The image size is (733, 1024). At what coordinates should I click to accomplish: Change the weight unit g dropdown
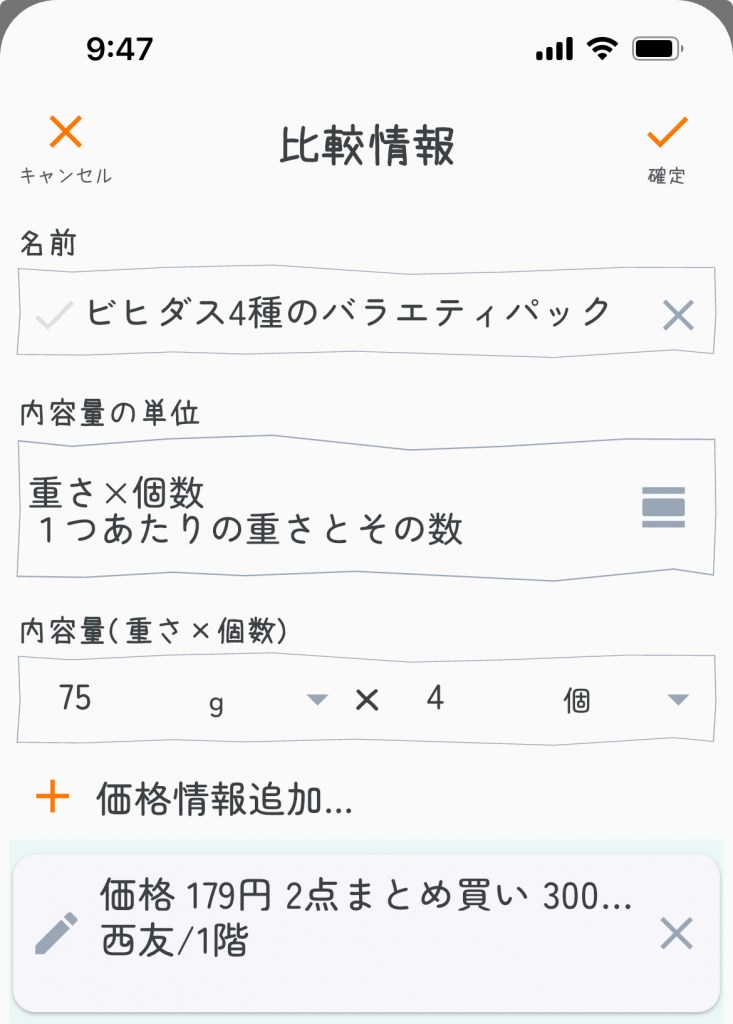[267, 701]
